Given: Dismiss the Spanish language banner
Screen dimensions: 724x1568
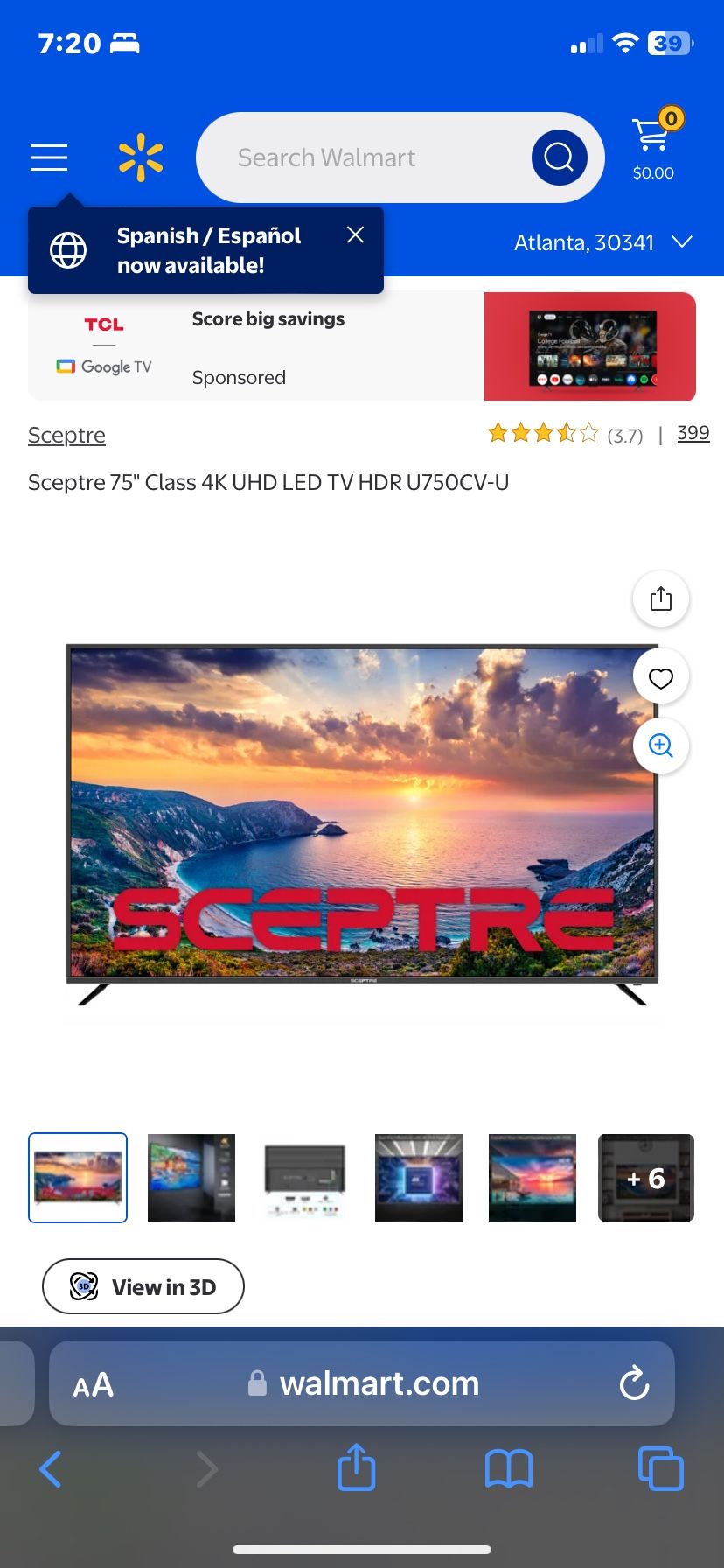Looking at the screenshot, I should pyautogui.click(x=355, y=234).
